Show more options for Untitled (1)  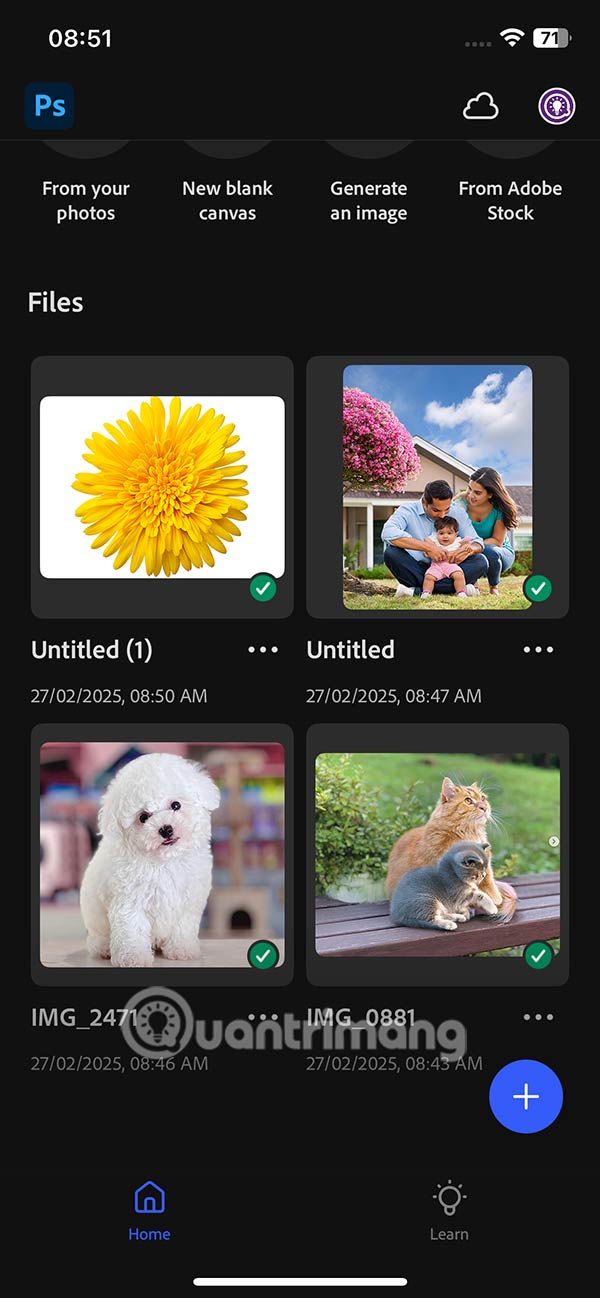tap(263, 650)
